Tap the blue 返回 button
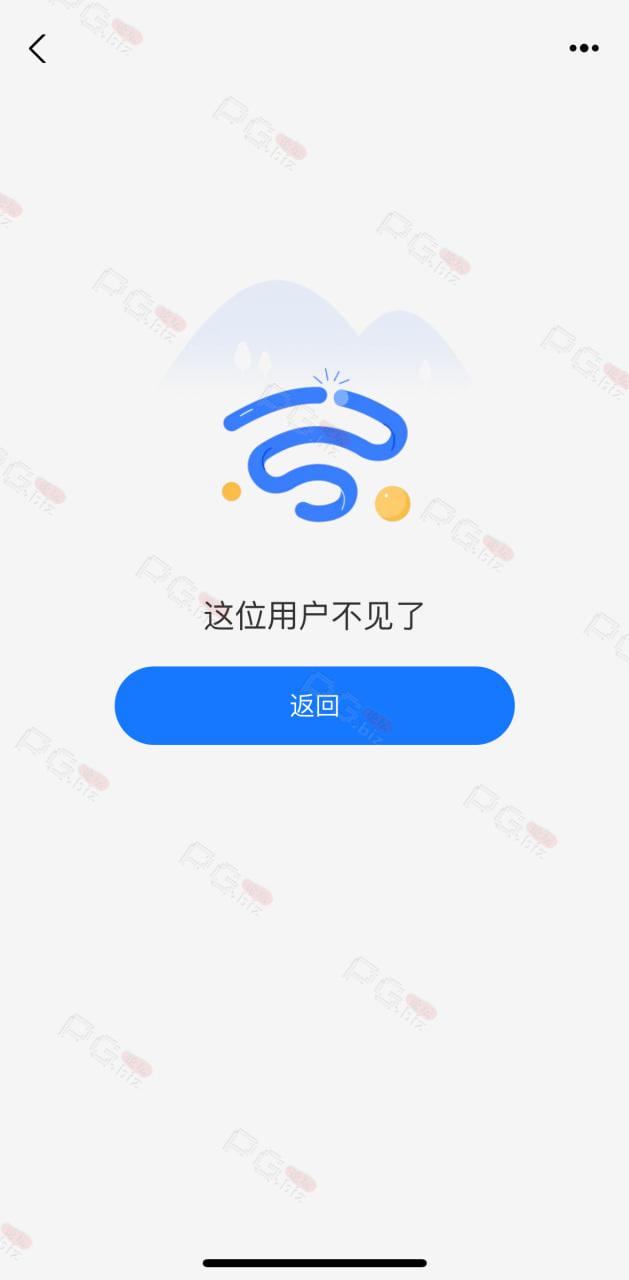The height and width of the screenshot is (1280, 629). [x=314, y=705]
